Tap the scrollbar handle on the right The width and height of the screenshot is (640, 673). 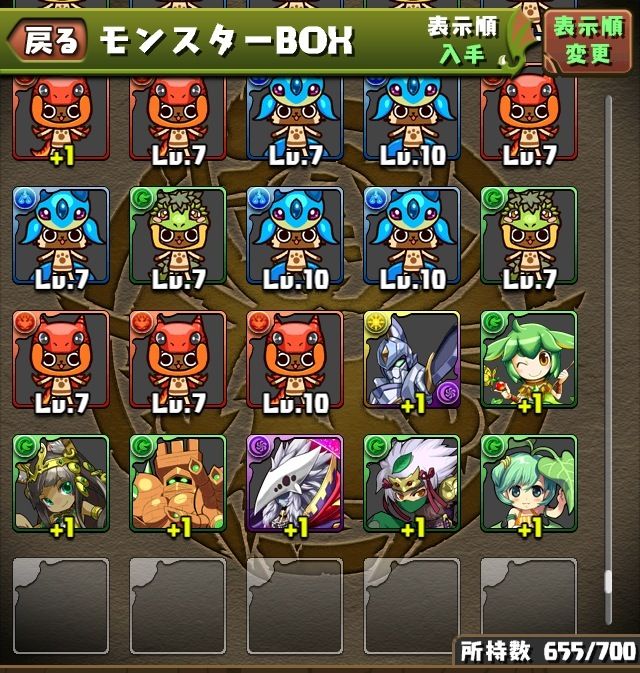608,582
